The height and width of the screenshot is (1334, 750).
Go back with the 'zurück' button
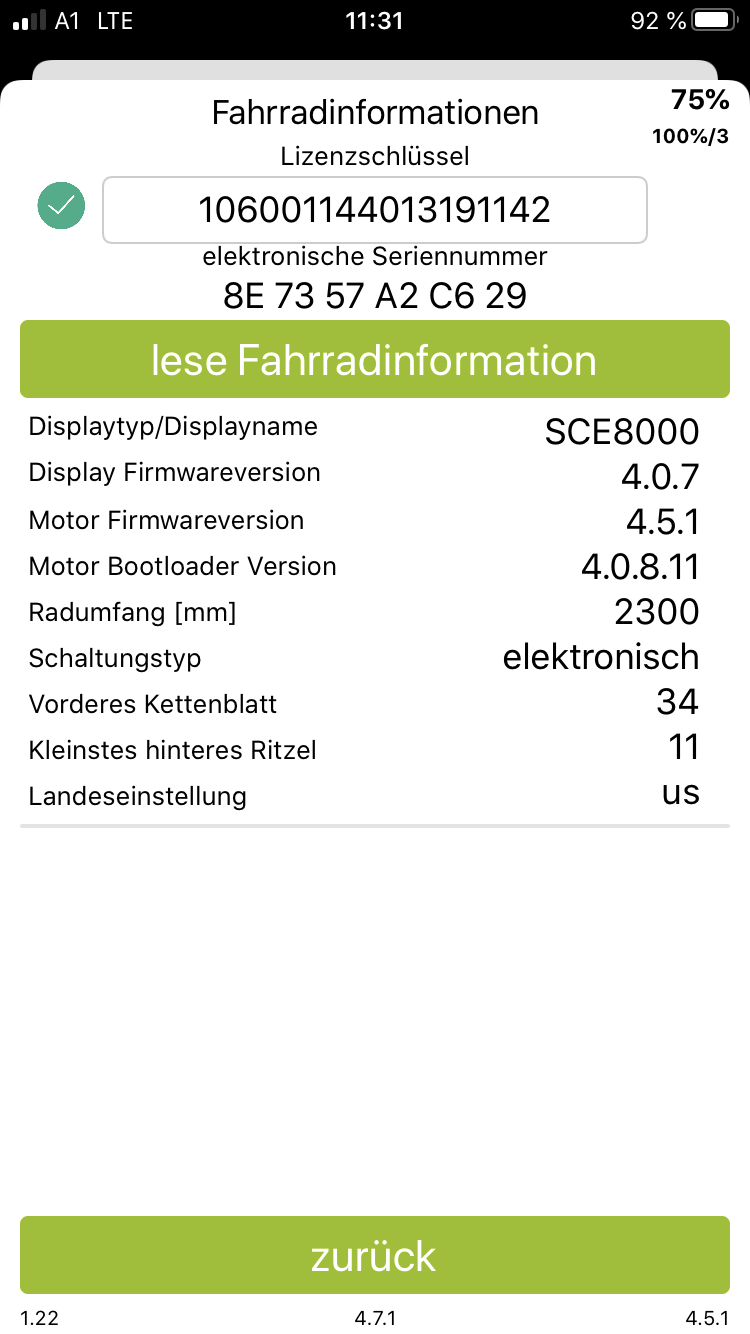tap(375, 1255)
